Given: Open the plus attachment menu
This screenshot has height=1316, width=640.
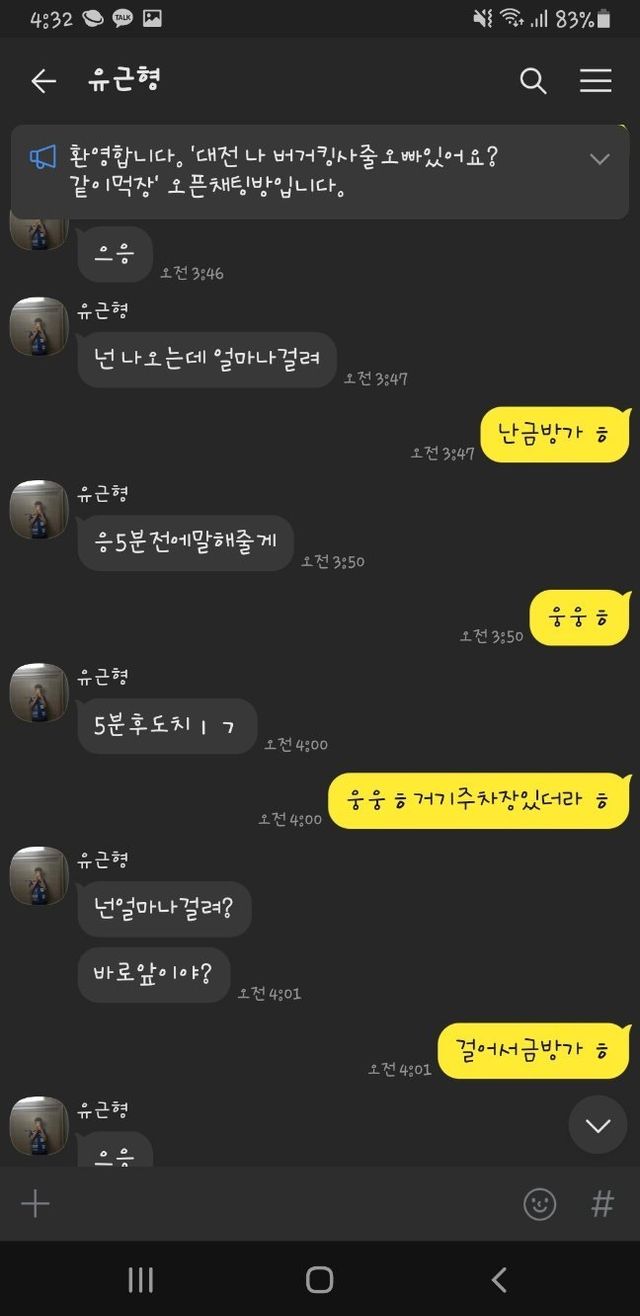Looking at the screenshot, I should [35, 1204].
